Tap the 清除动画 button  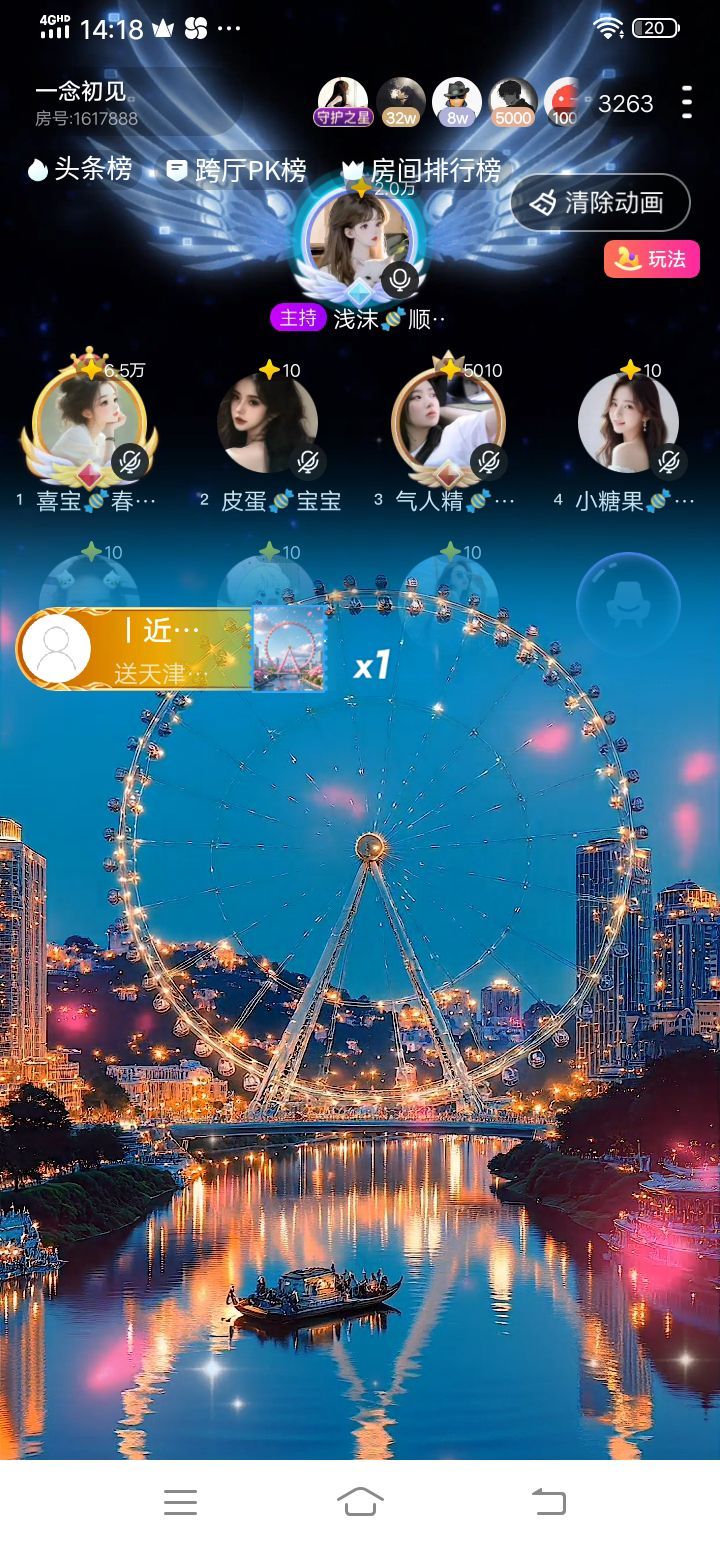click(x=600, y=203)
